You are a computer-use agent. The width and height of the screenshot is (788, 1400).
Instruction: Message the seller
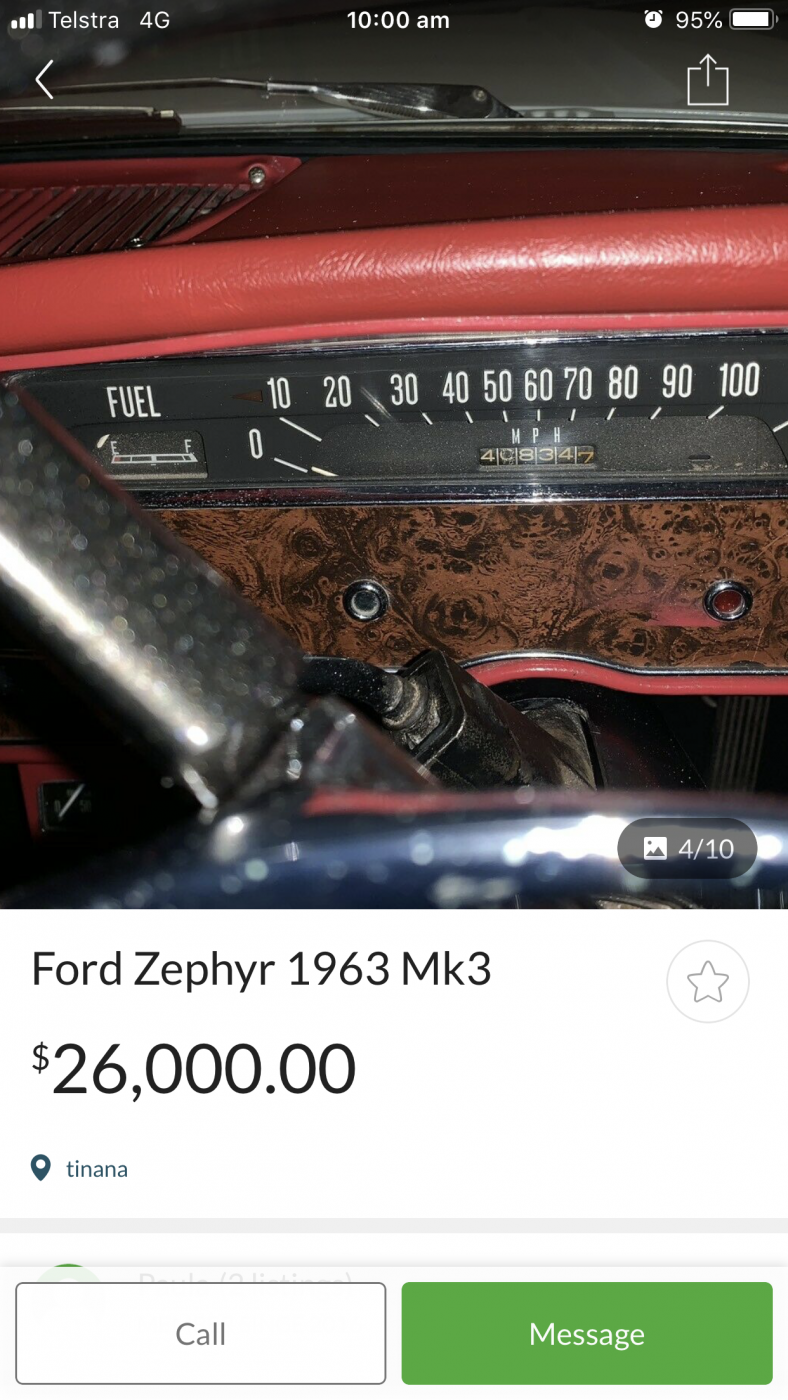pyautogui.click(x=587, y=1333)
